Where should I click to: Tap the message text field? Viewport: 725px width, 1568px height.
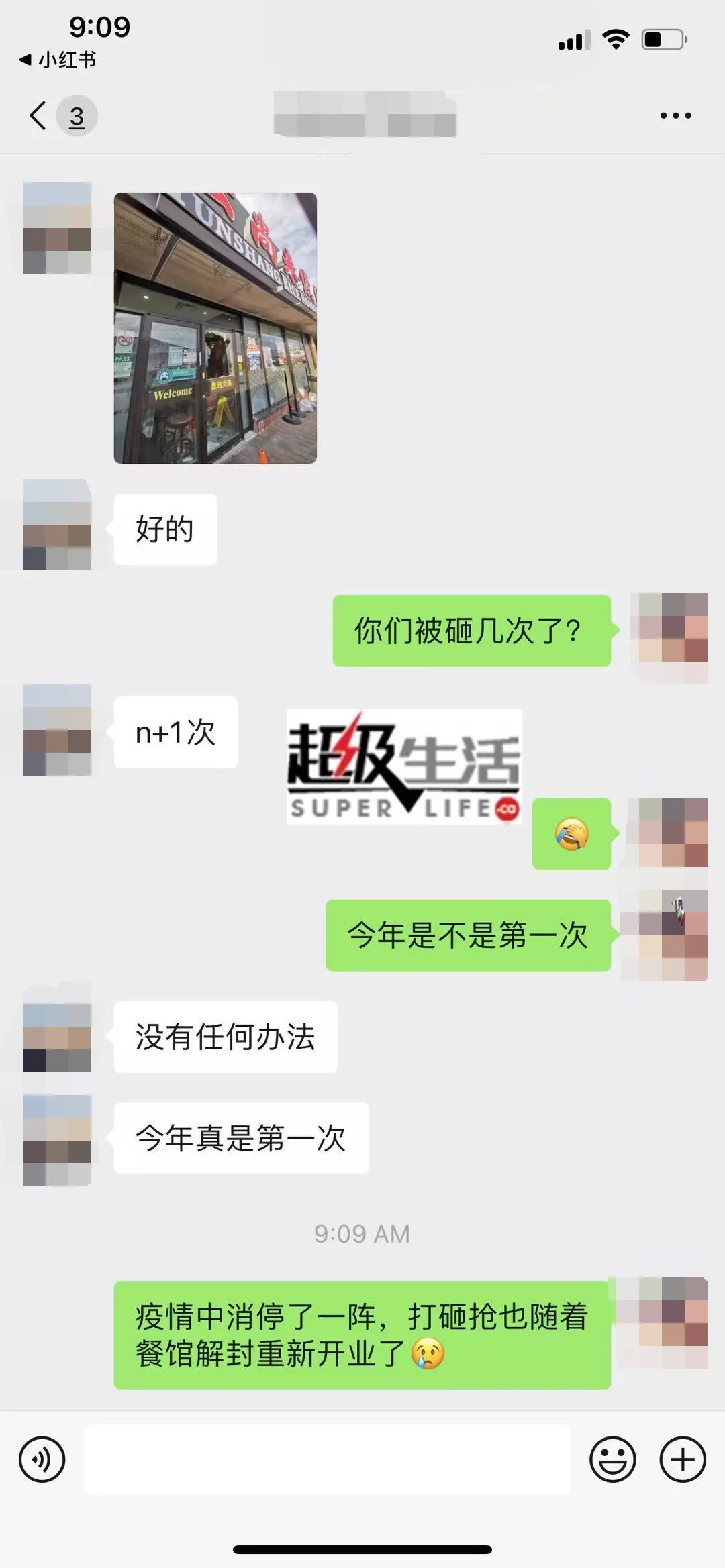coord(327,1459)
